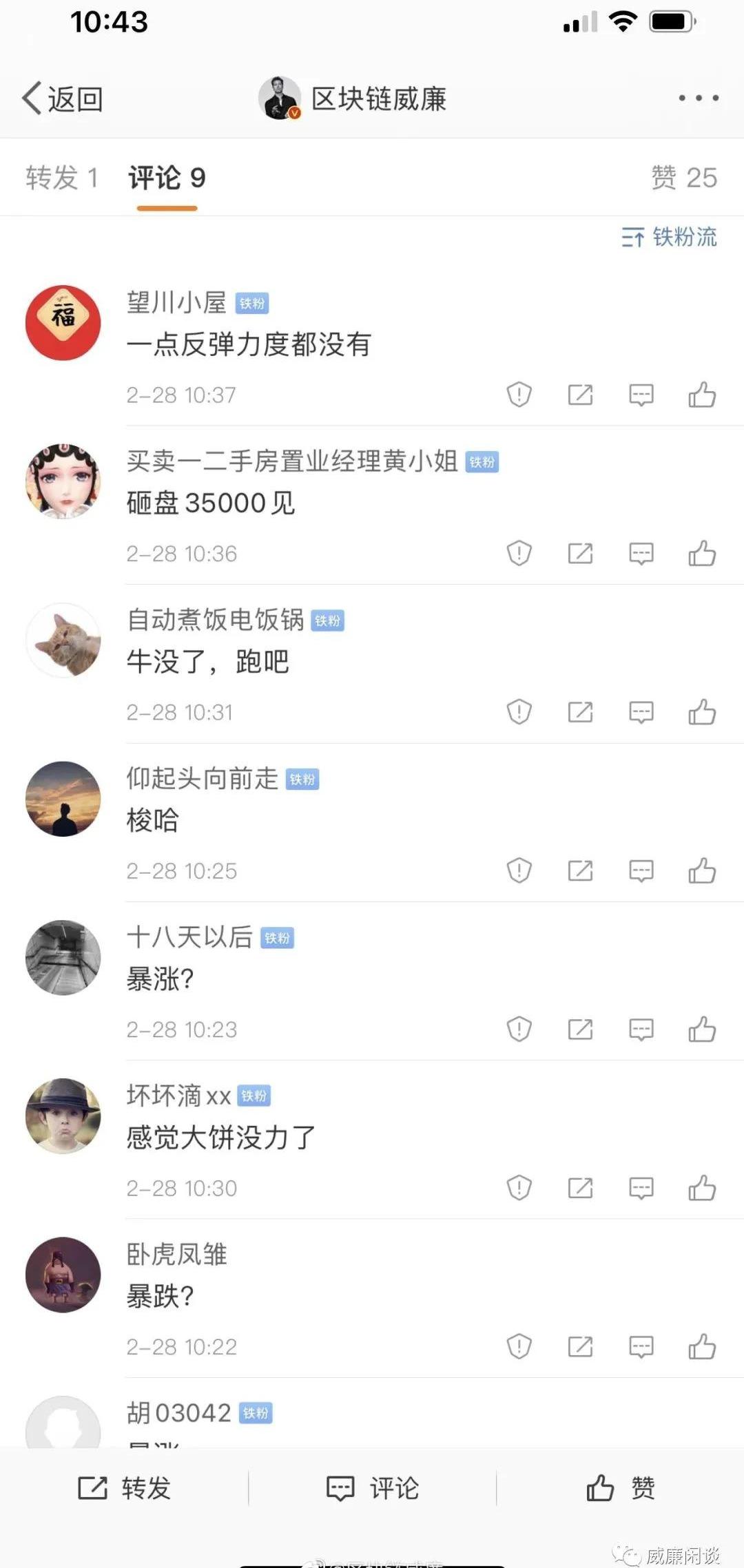Tap the bottom 转发 button
This screenshot has width=744, height=1568.
click(124, 1488)
